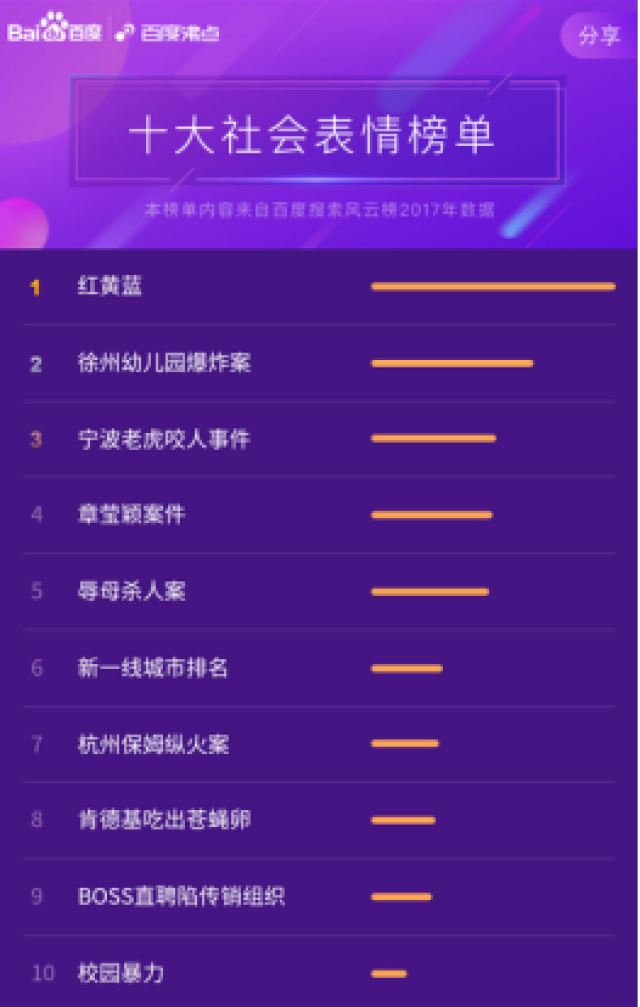Tap the 分享 share button
Screen dimensions: 640x1007
pyautogui.click(x=598, y=36)
